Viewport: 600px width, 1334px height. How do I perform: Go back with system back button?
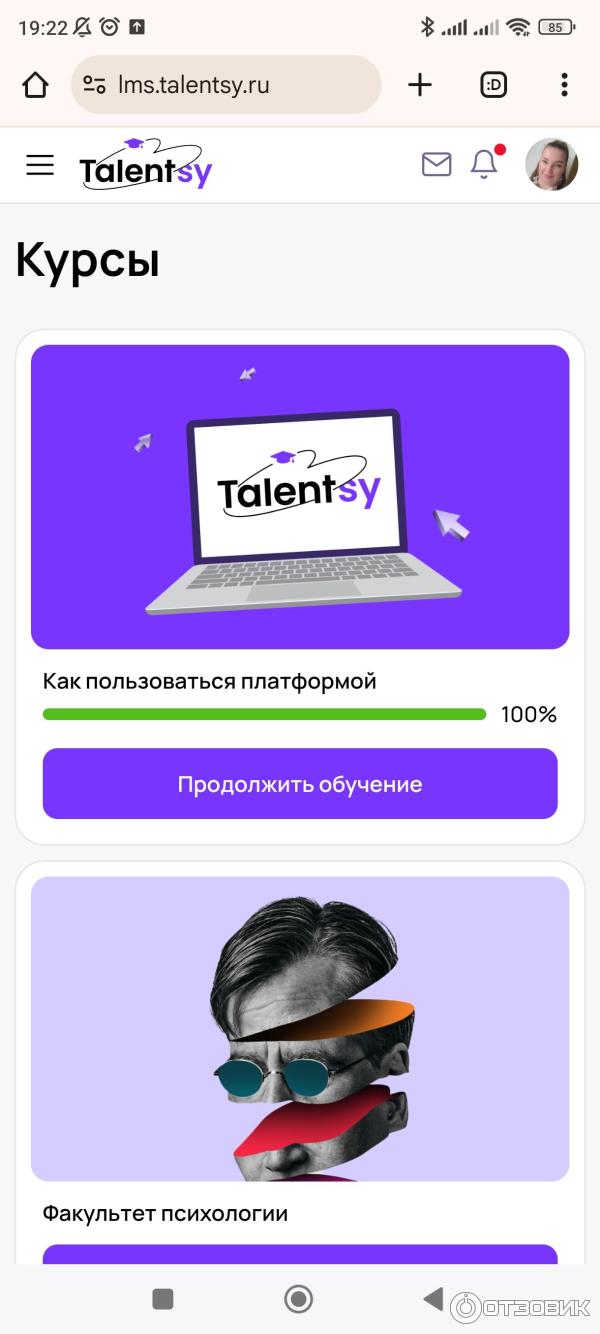click(433, 1299)
